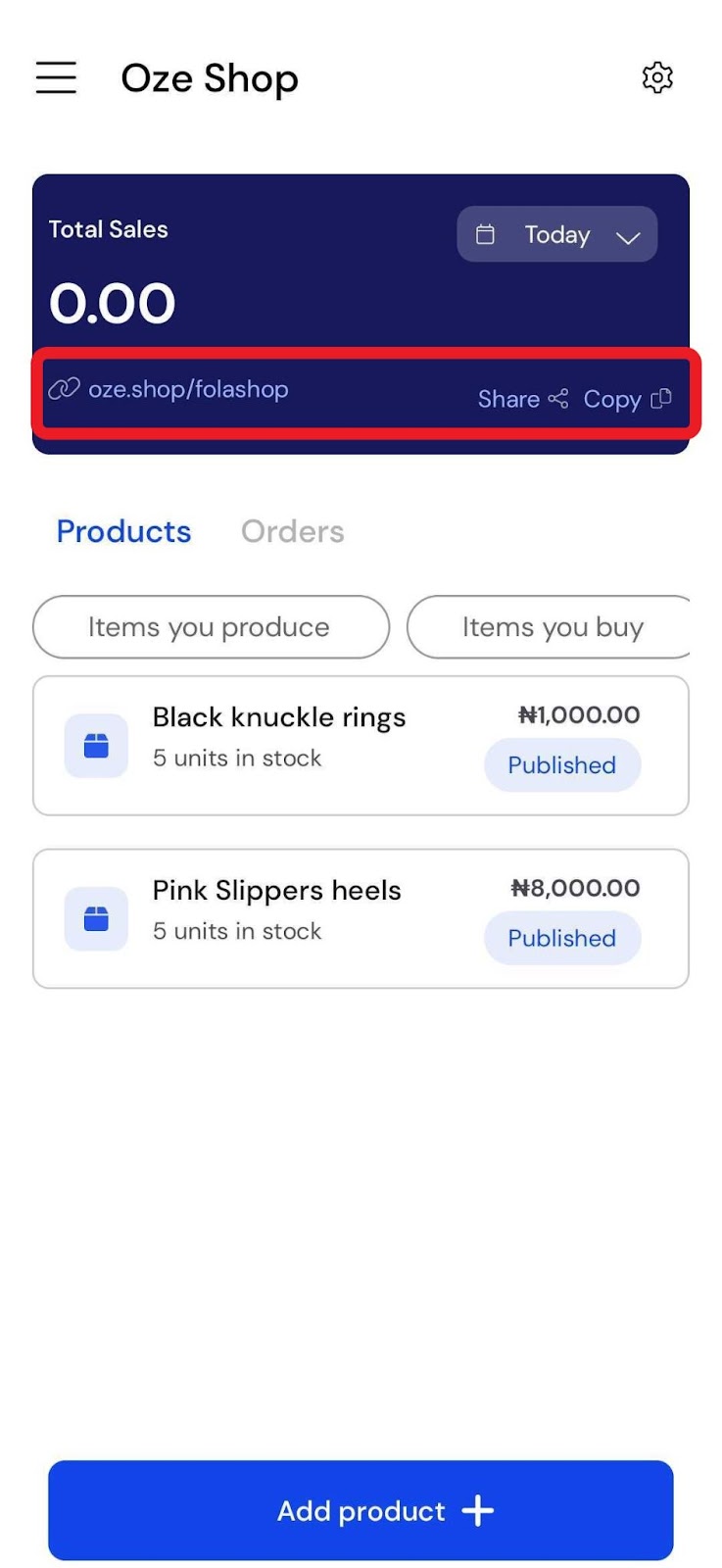Share the shop link
The height and width of the screenshot is (1568, 722).
[x=522, y=399]
